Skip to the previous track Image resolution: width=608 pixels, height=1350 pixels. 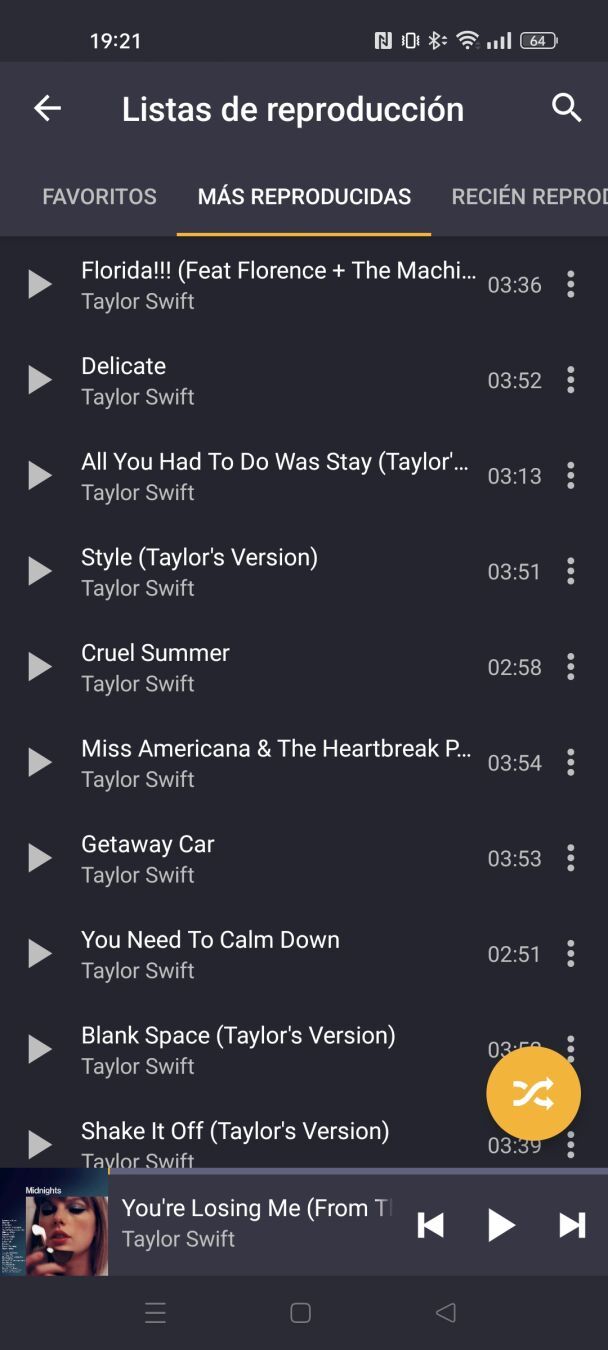pyautogui.click(x=430, y=1225)
